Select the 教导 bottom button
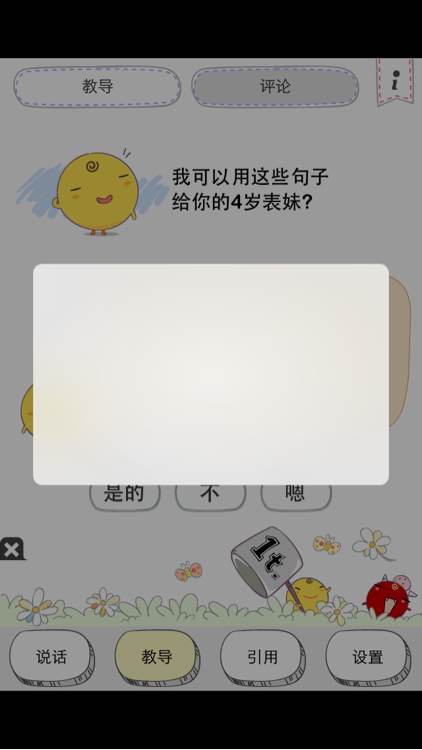This screenshot has width=422, height=750. [157, 658]
